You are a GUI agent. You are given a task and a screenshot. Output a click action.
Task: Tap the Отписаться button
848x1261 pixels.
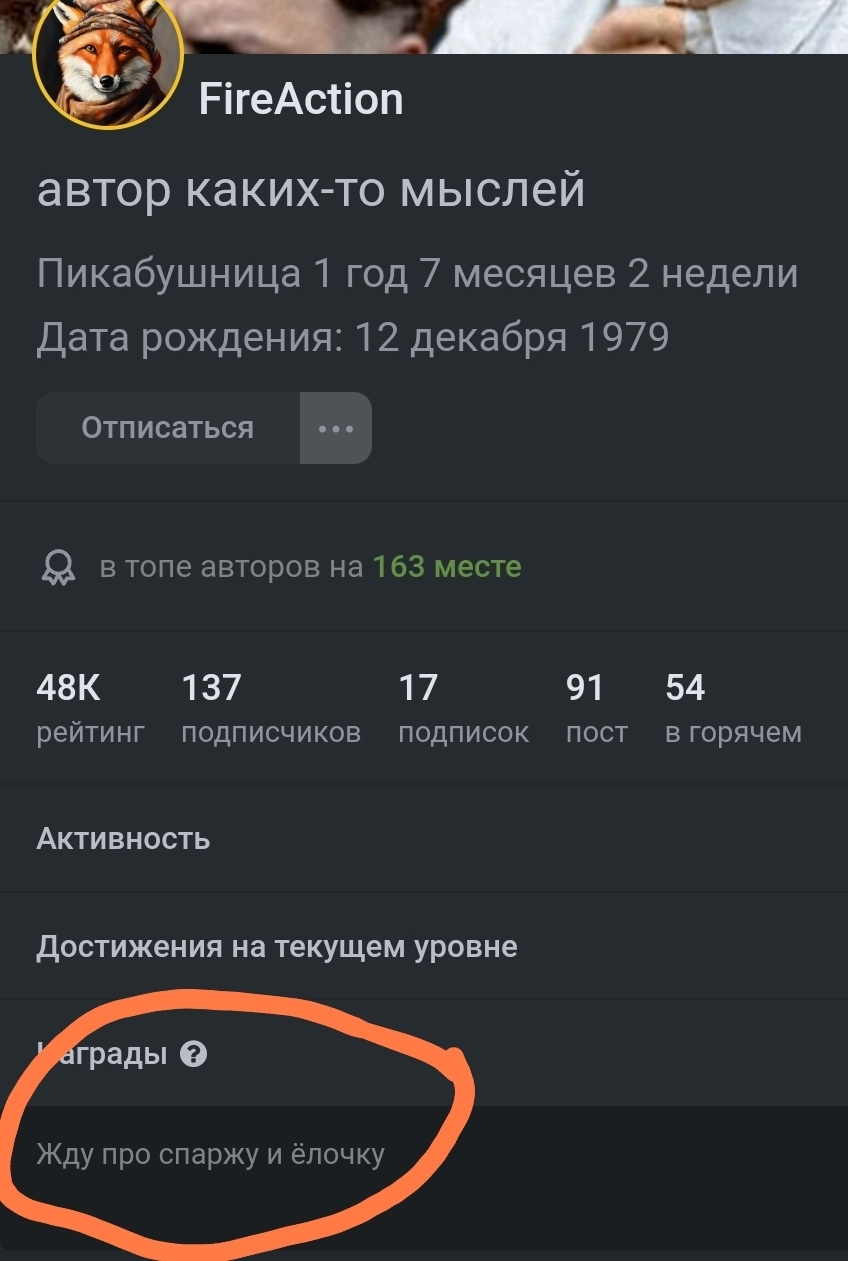167,428
